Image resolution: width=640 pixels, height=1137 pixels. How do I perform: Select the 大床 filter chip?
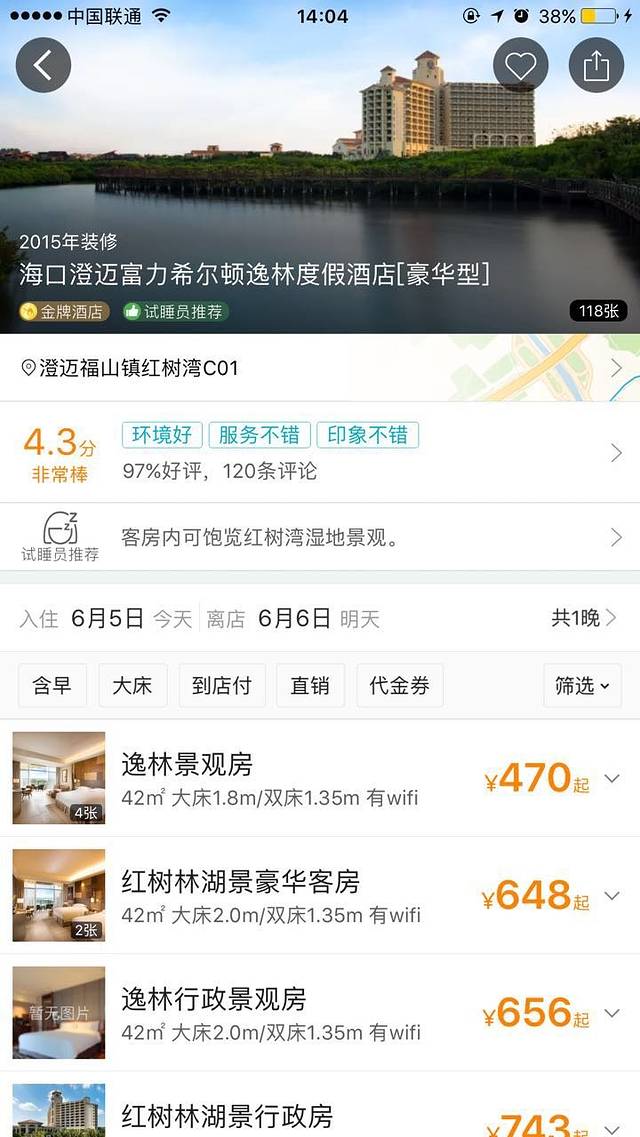click(x=132, y=686)
